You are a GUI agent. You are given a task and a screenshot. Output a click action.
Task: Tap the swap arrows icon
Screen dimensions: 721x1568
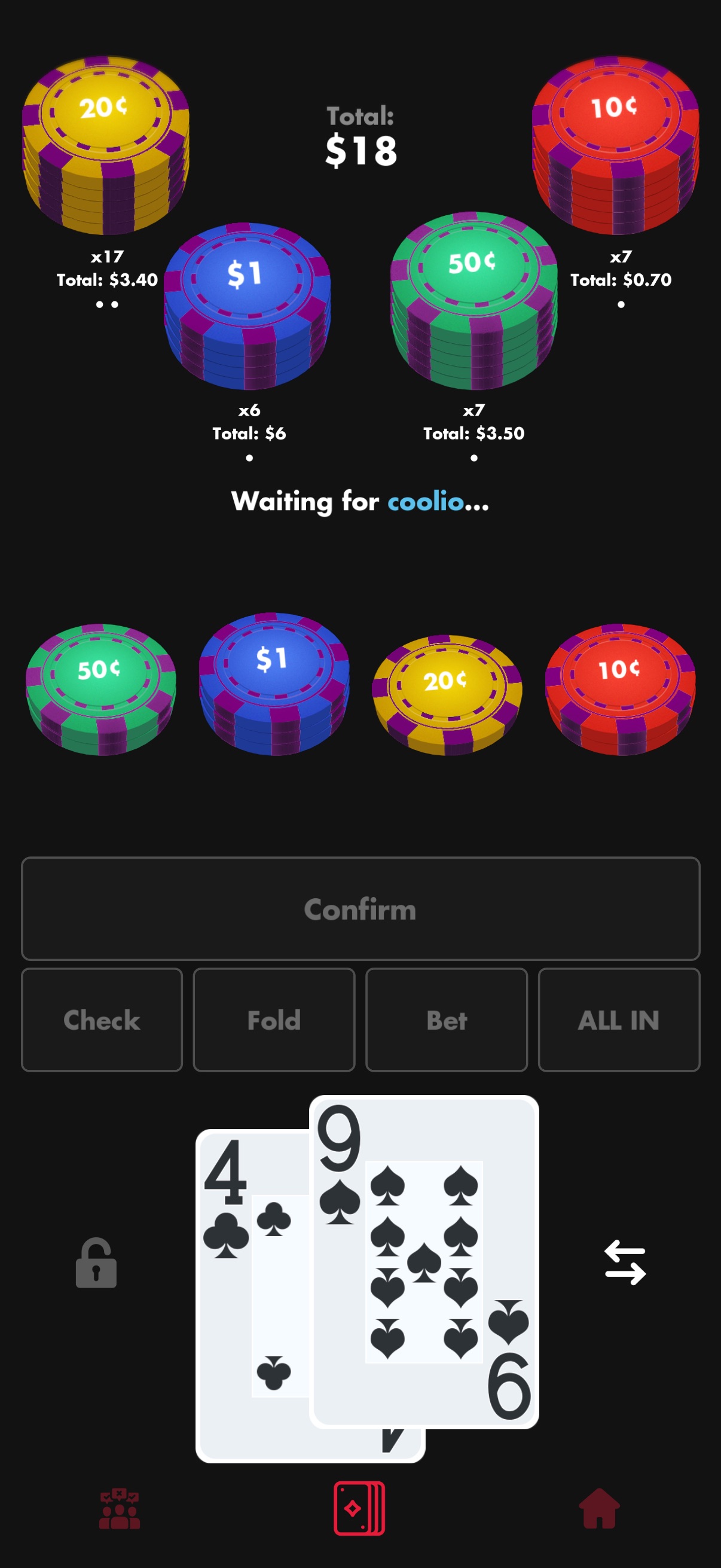625,1262
